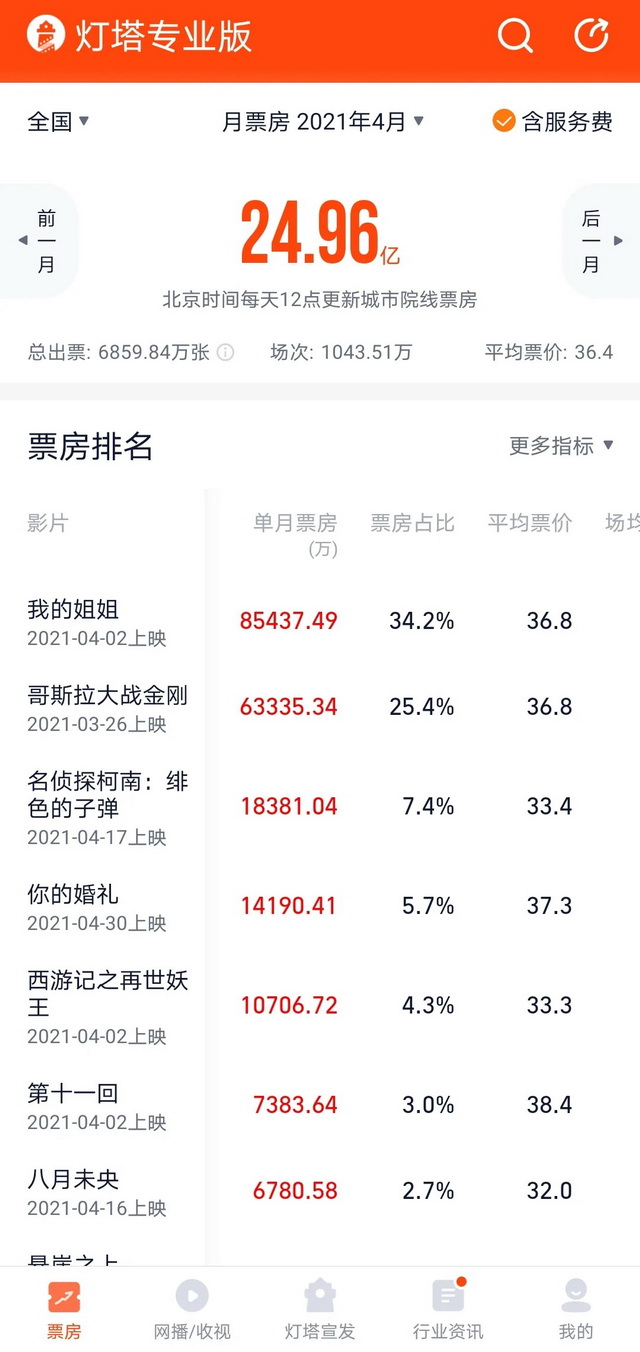The width and height of the screenshot is (640, 1352).
Task: Go to the 我的 tab
Action: point(576,1309)
